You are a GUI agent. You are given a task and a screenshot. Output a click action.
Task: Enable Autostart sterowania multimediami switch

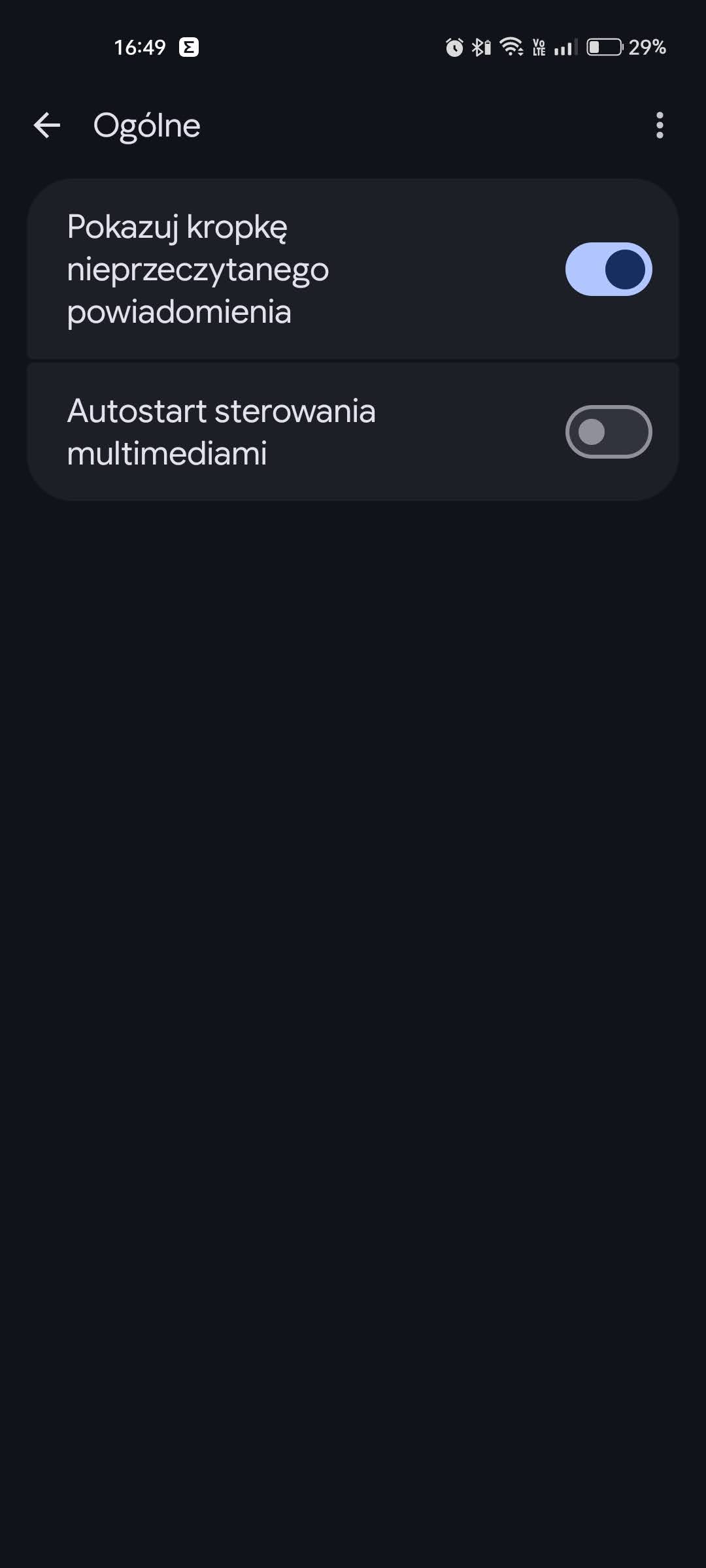tap(608, 432)
